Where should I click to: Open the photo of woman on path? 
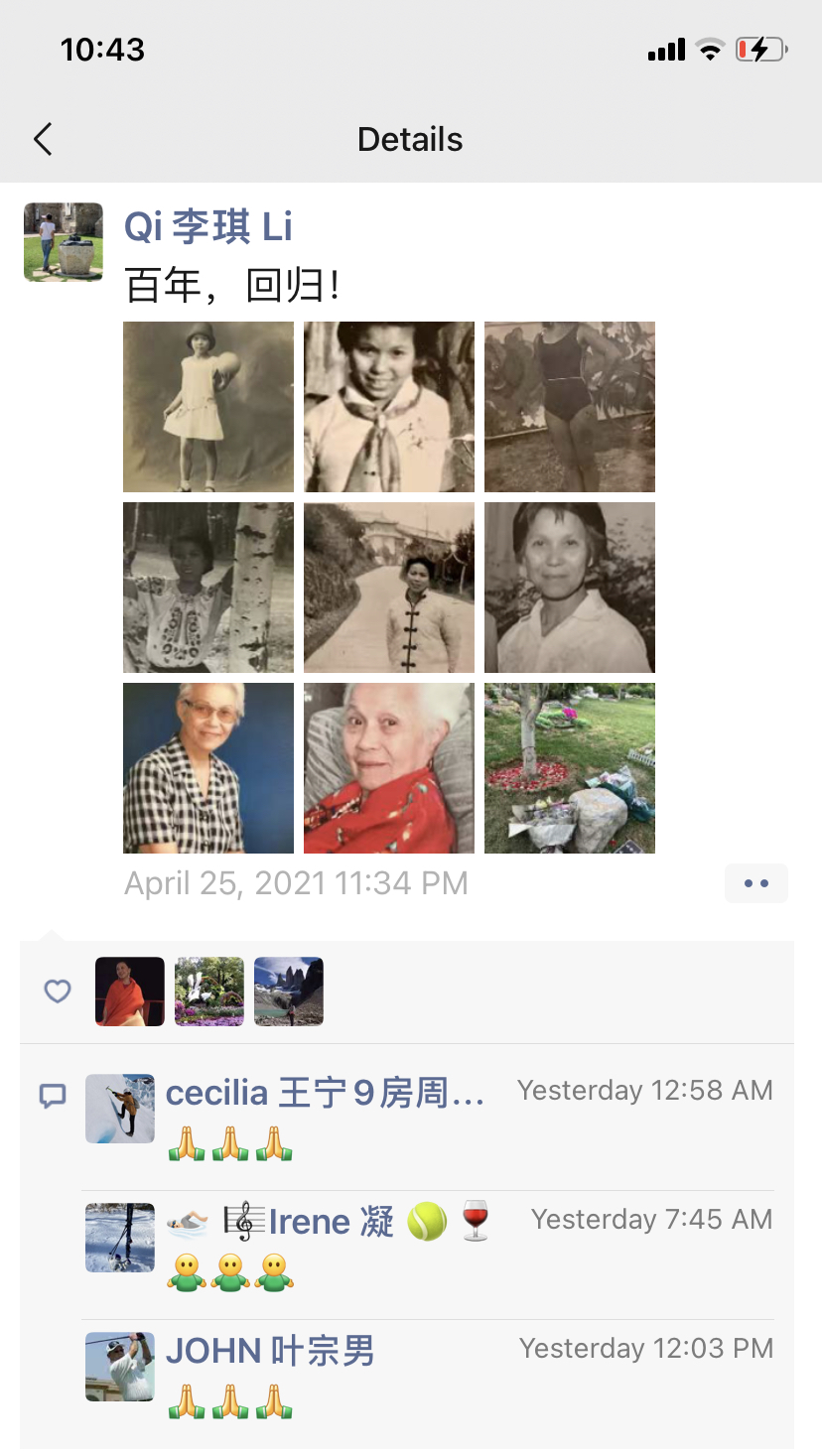tap(389, 588)
